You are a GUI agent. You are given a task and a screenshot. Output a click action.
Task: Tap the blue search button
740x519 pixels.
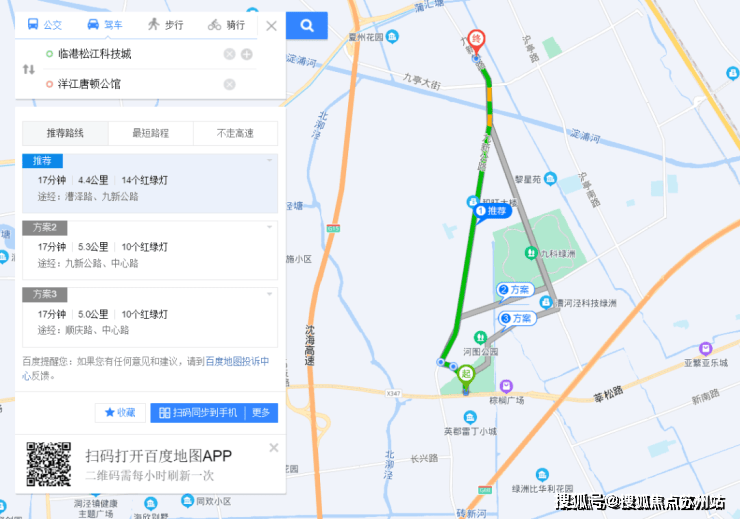(307, 25)
